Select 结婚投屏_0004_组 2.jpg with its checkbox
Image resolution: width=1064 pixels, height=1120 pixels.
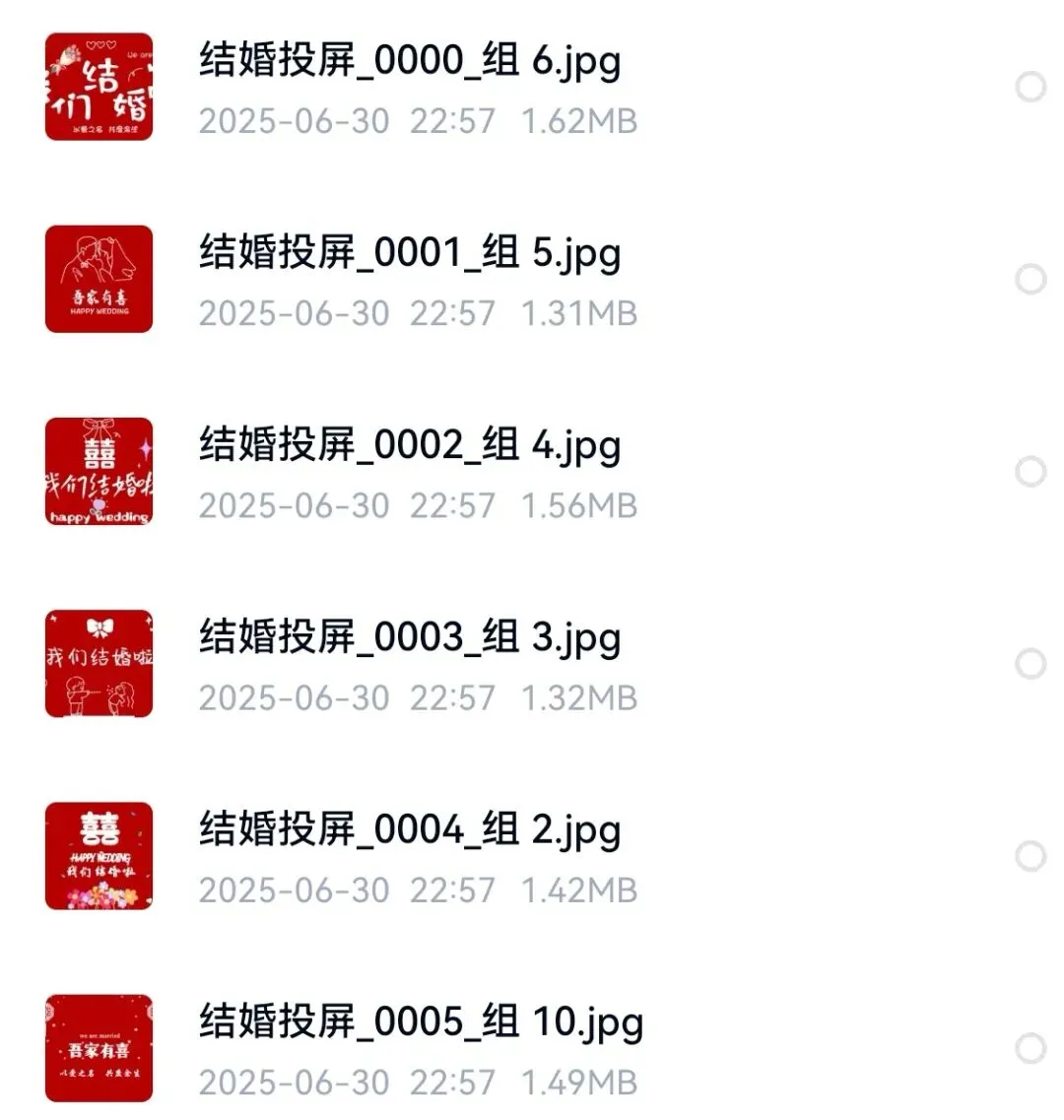click(1031, 856)
